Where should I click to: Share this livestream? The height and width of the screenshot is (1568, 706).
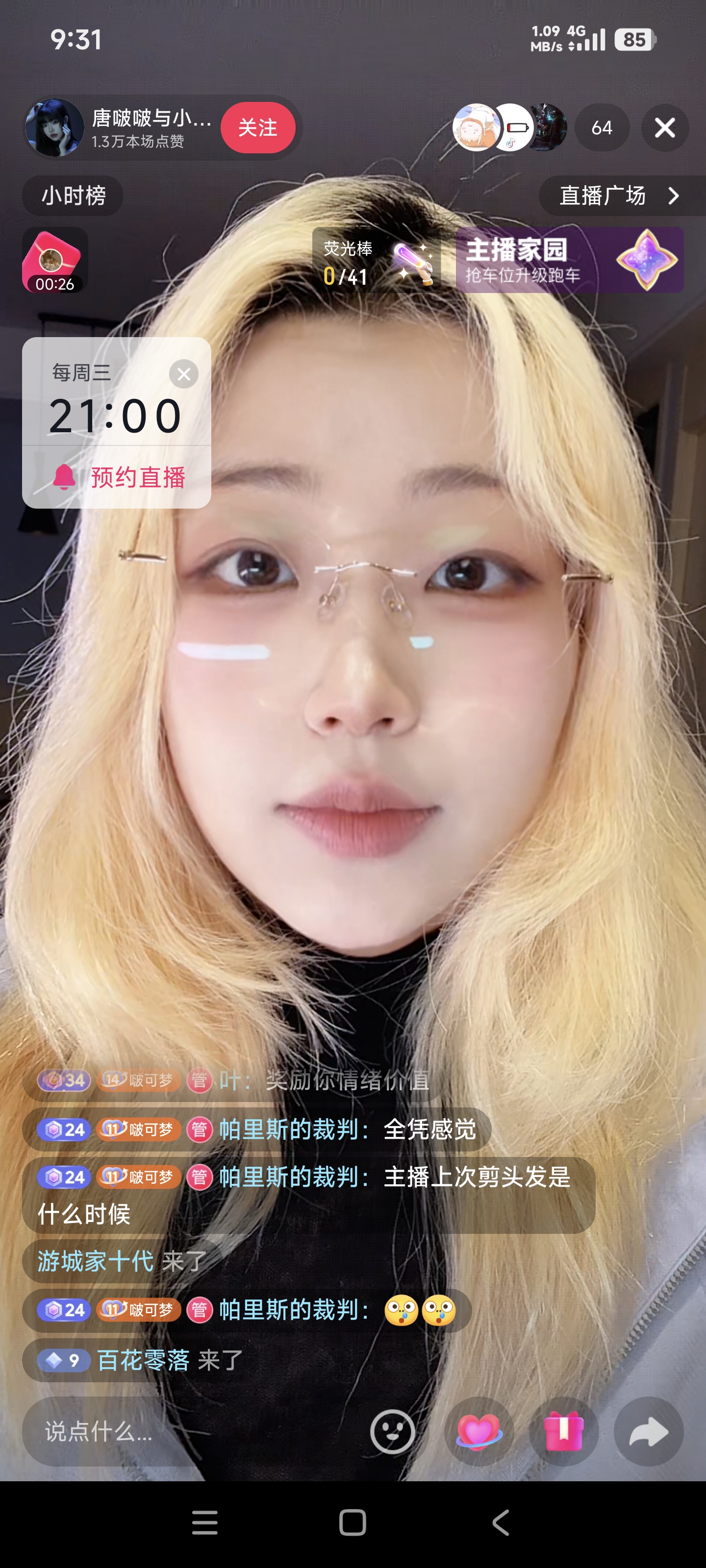(x=648, y=1432)
